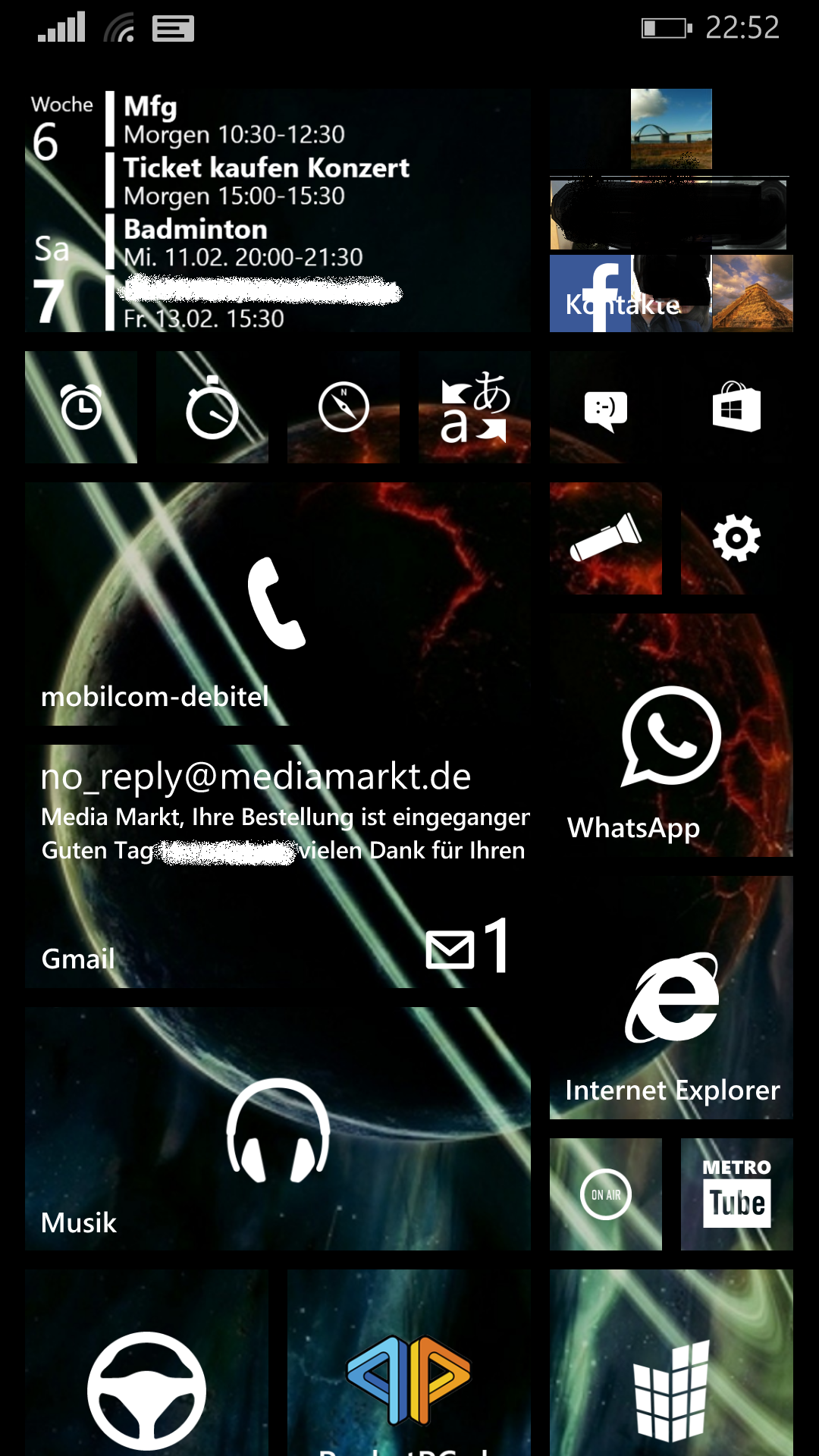The height and width of the screenshot is (1456, 819).
Task: Open the translator app tile
Action: [x=475, y=407]
